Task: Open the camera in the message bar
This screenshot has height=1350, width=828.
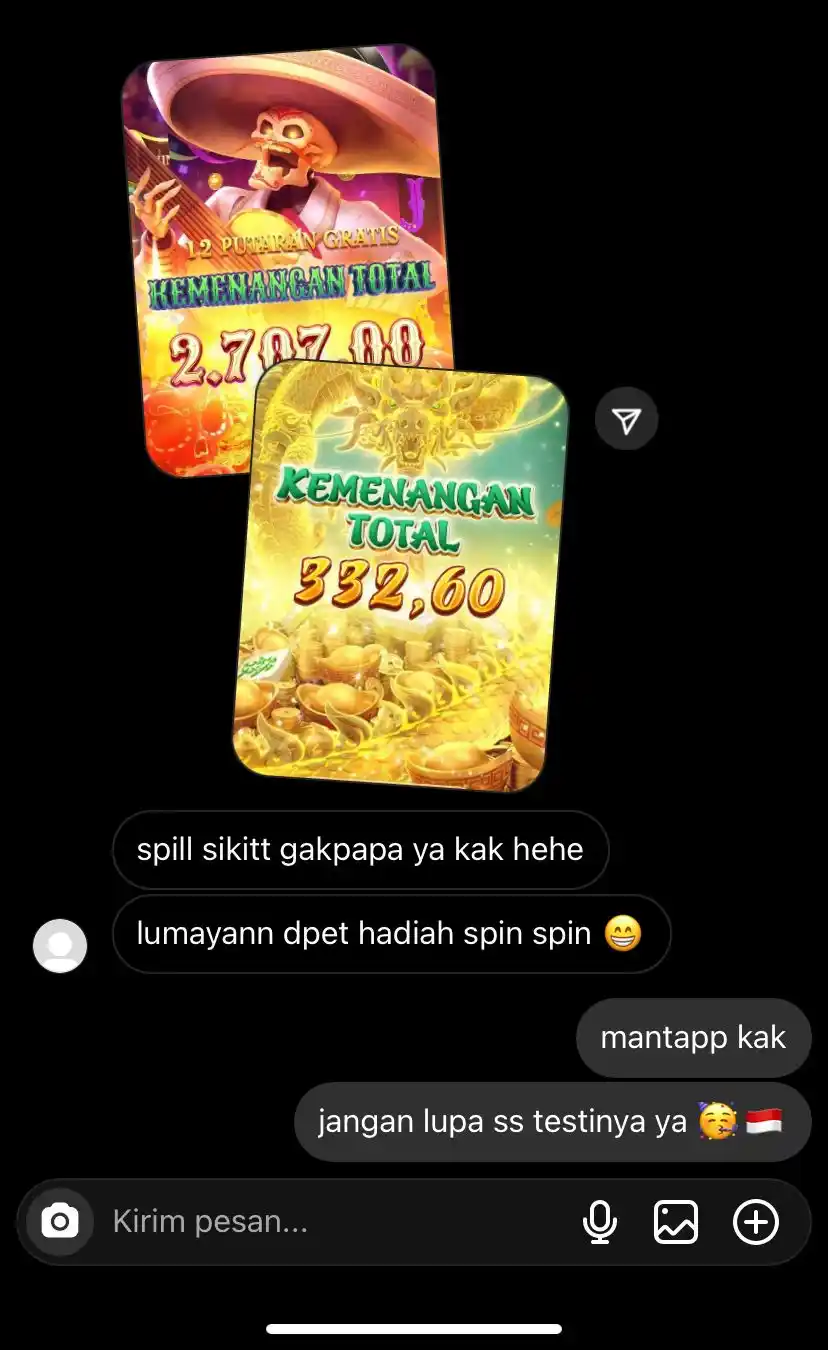Action: (60, 1222)
